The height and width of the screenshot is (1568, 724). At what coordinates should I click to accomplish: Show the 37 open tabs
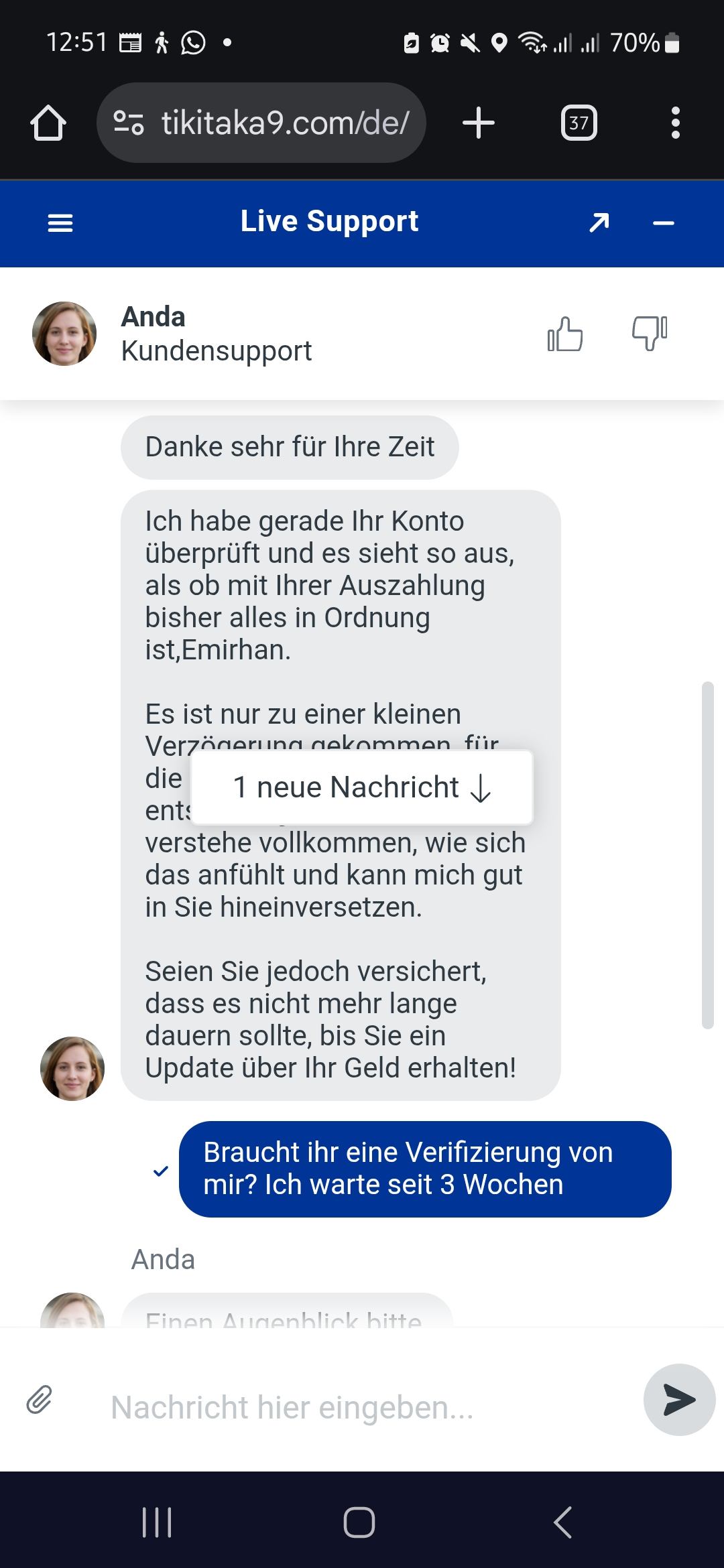579,123
